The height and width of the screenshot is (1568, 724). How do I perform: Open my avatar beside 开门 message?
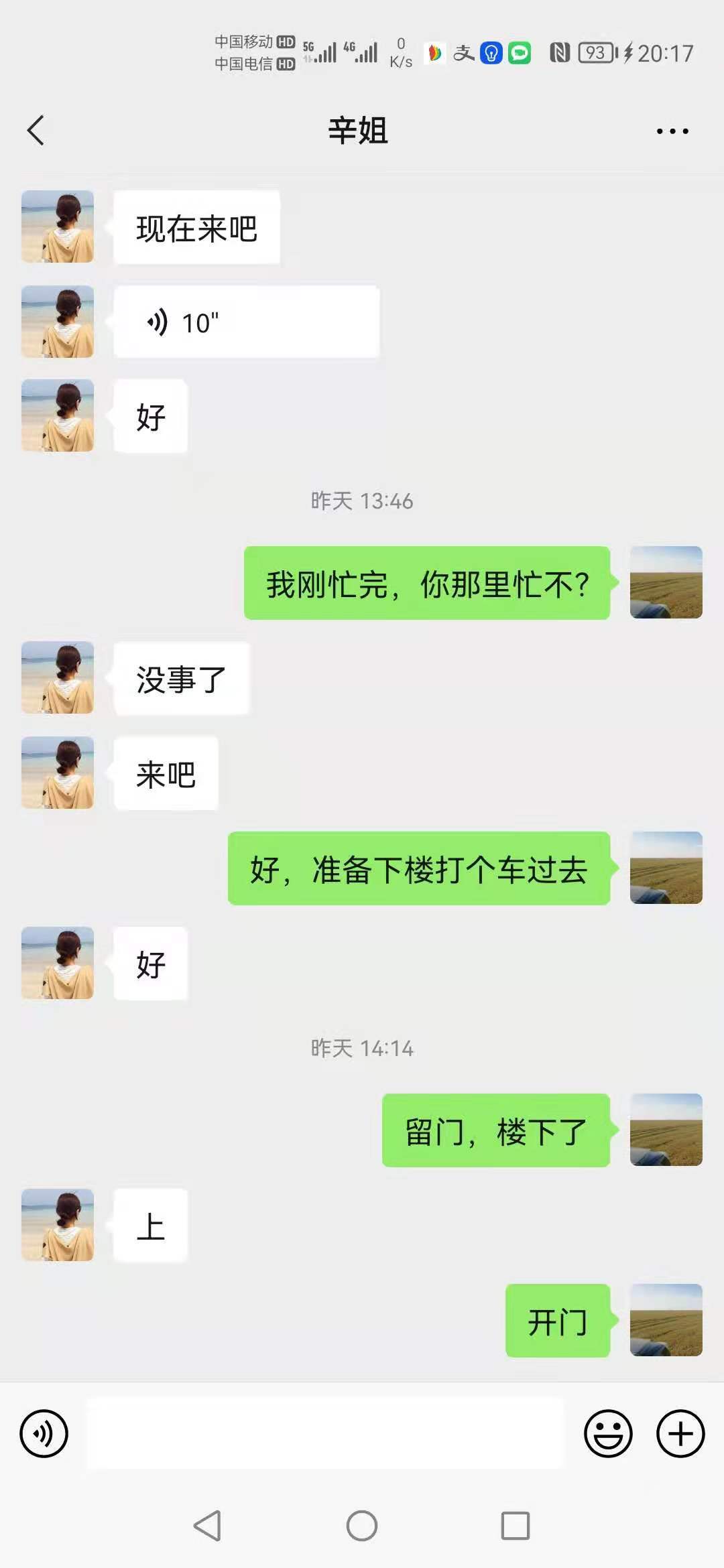pyautogui.click(x=666, y=1320)
